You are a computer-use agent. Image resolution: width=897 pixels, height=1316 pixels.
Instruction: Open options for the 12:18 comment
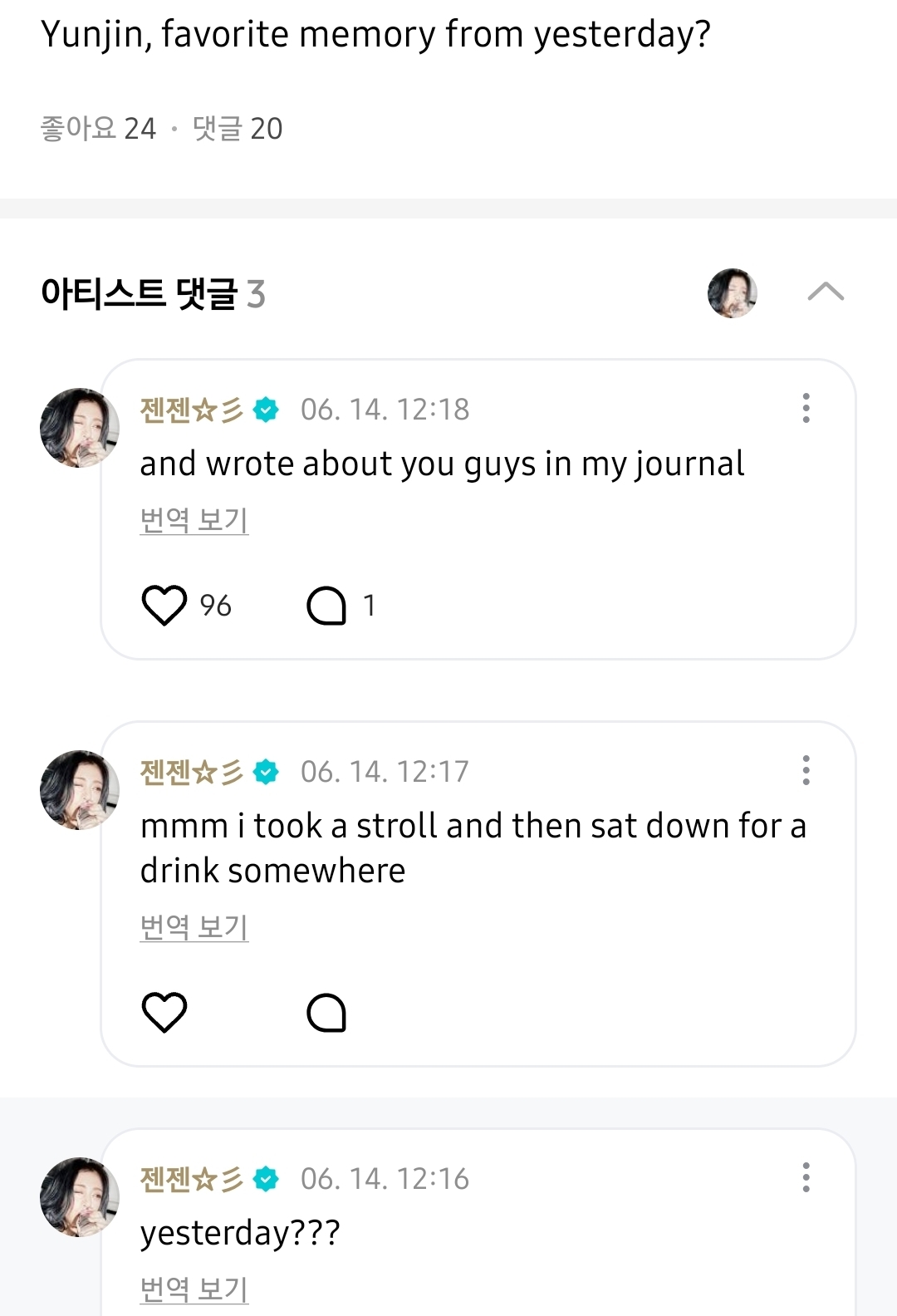[x=806, y=409]
